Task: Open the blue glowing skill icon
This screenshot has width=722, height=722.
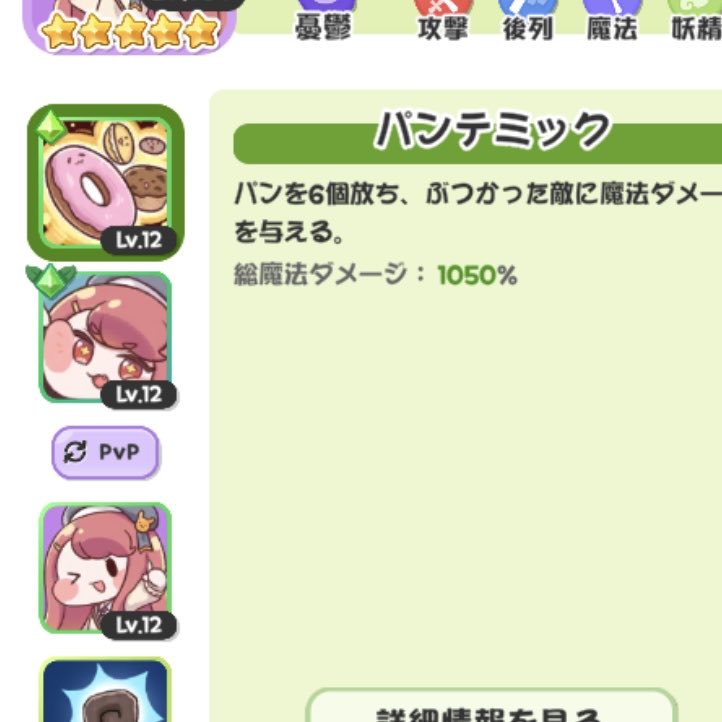Action: point(106,692)
